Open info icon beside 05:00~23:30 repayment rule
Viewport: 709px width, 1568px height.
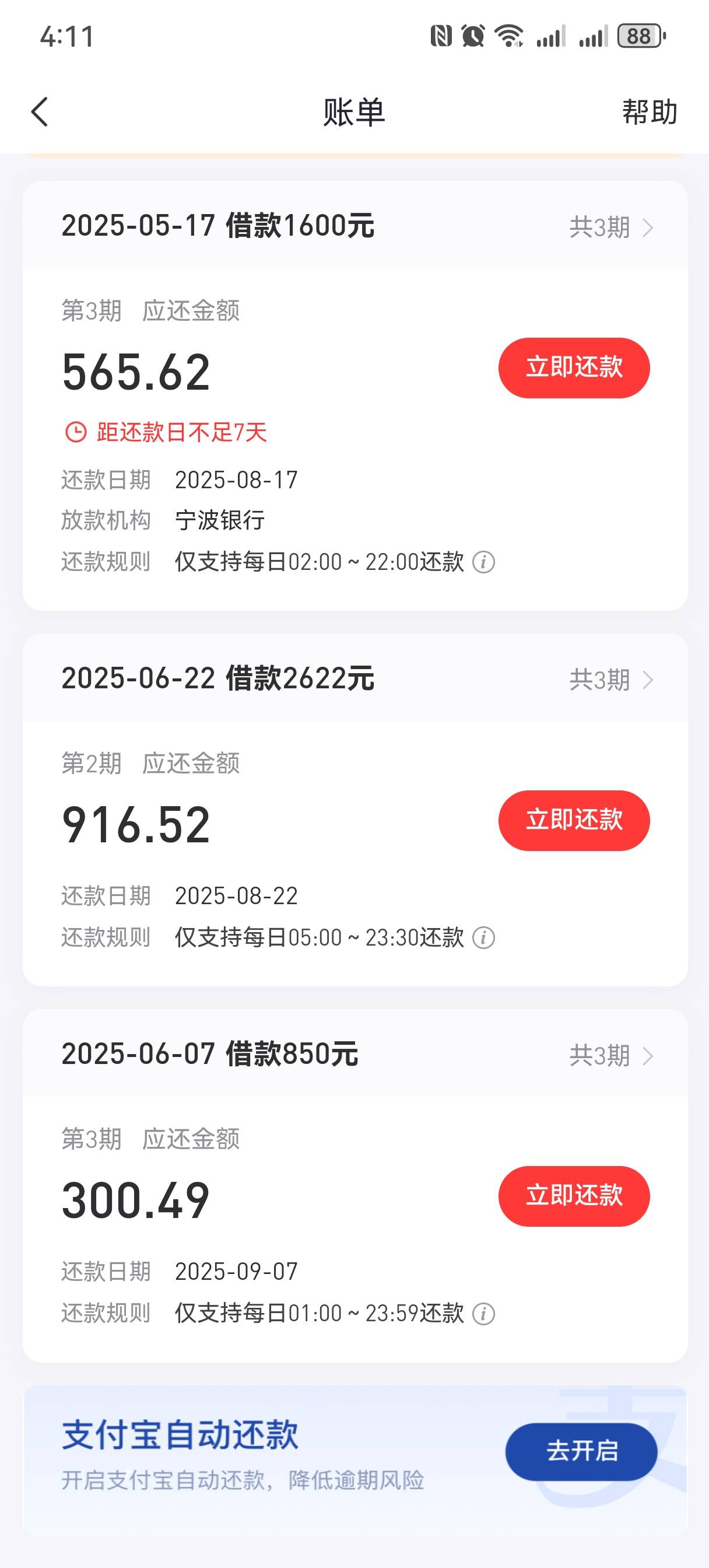tap(484, 937)
